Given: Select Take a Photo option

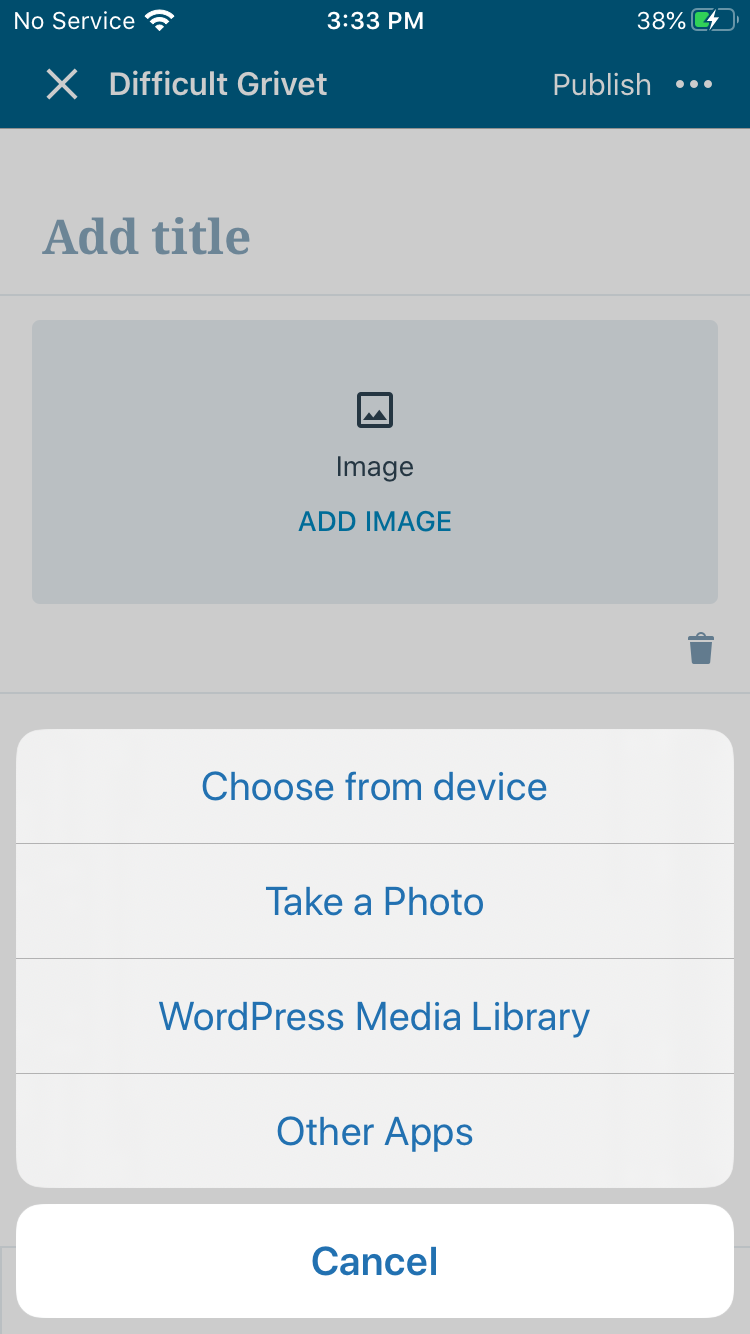Looking at the screenshot, I should pyautogui.click(x=374, y=902).
